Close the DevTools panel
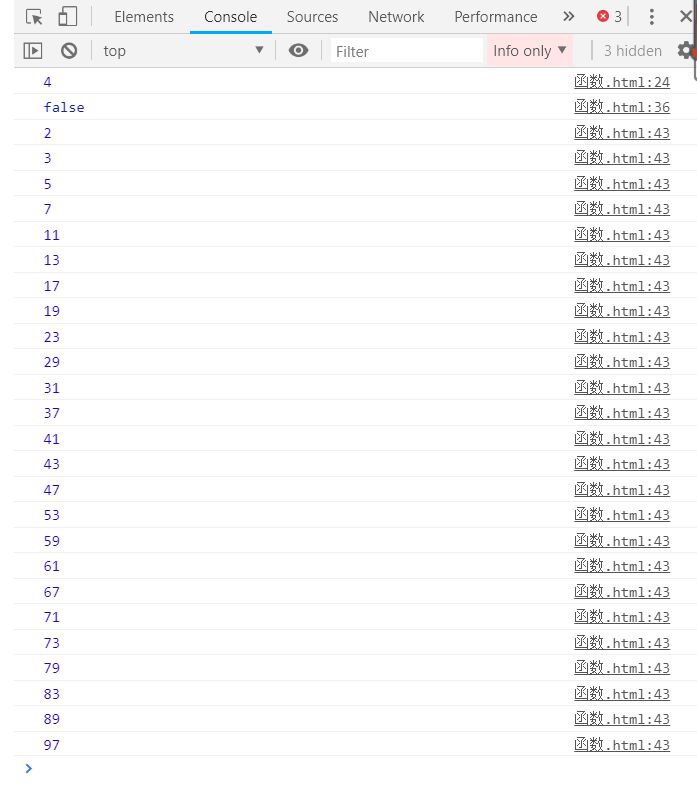Viewport: 697px width, 809px height. click(685, 17)
